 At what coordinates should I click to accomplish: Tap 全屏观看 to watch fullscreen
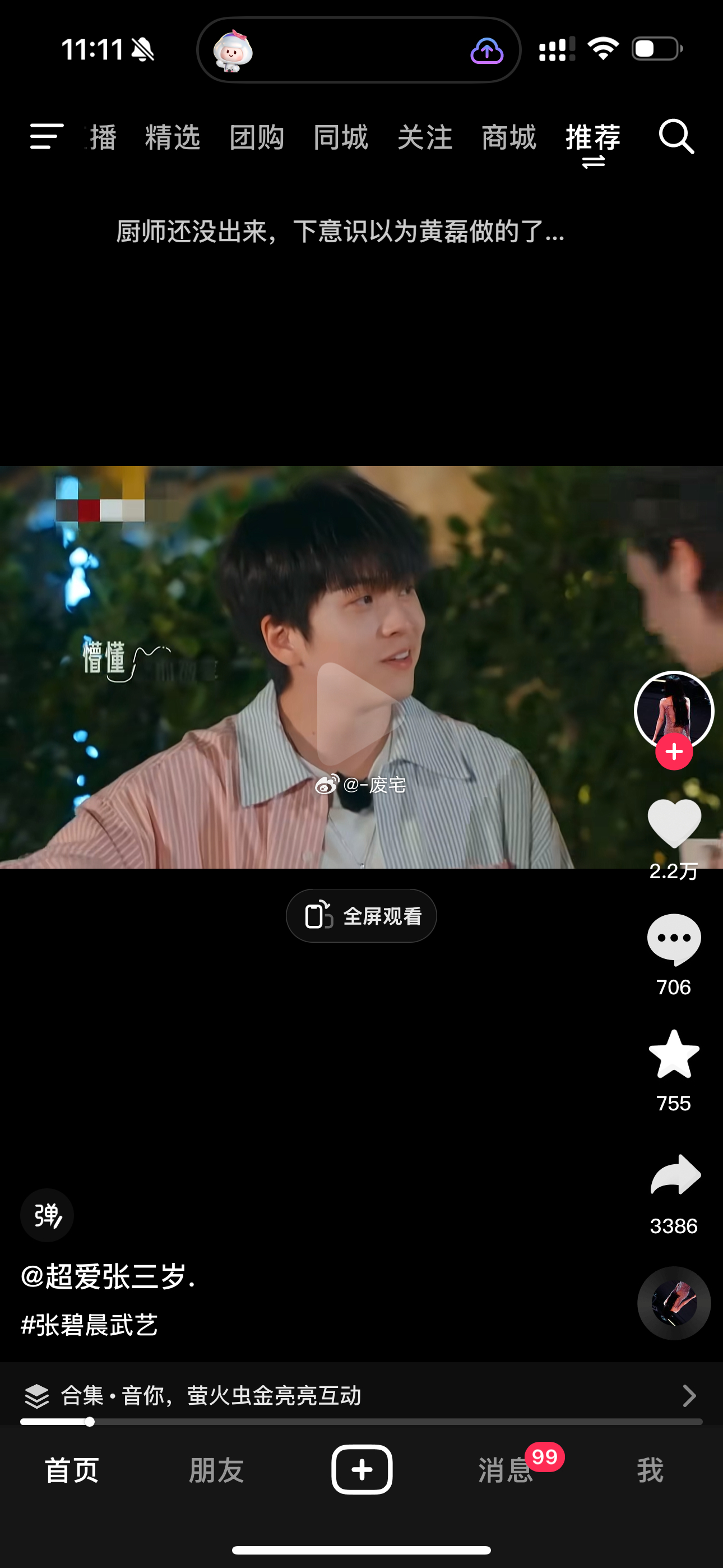(x=361, y=915)
